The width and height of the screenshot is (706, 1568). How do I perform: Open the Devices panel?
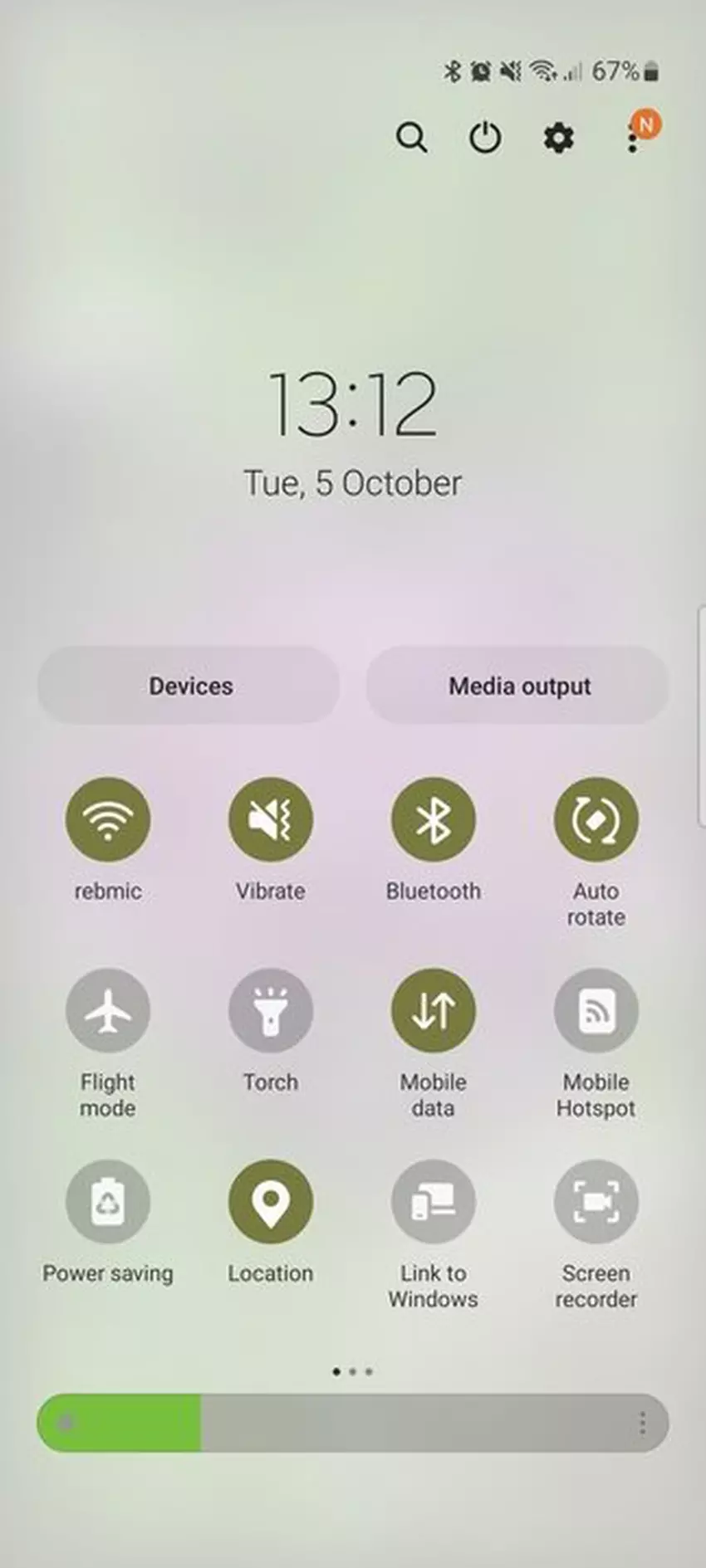click(x=189, y=686)
